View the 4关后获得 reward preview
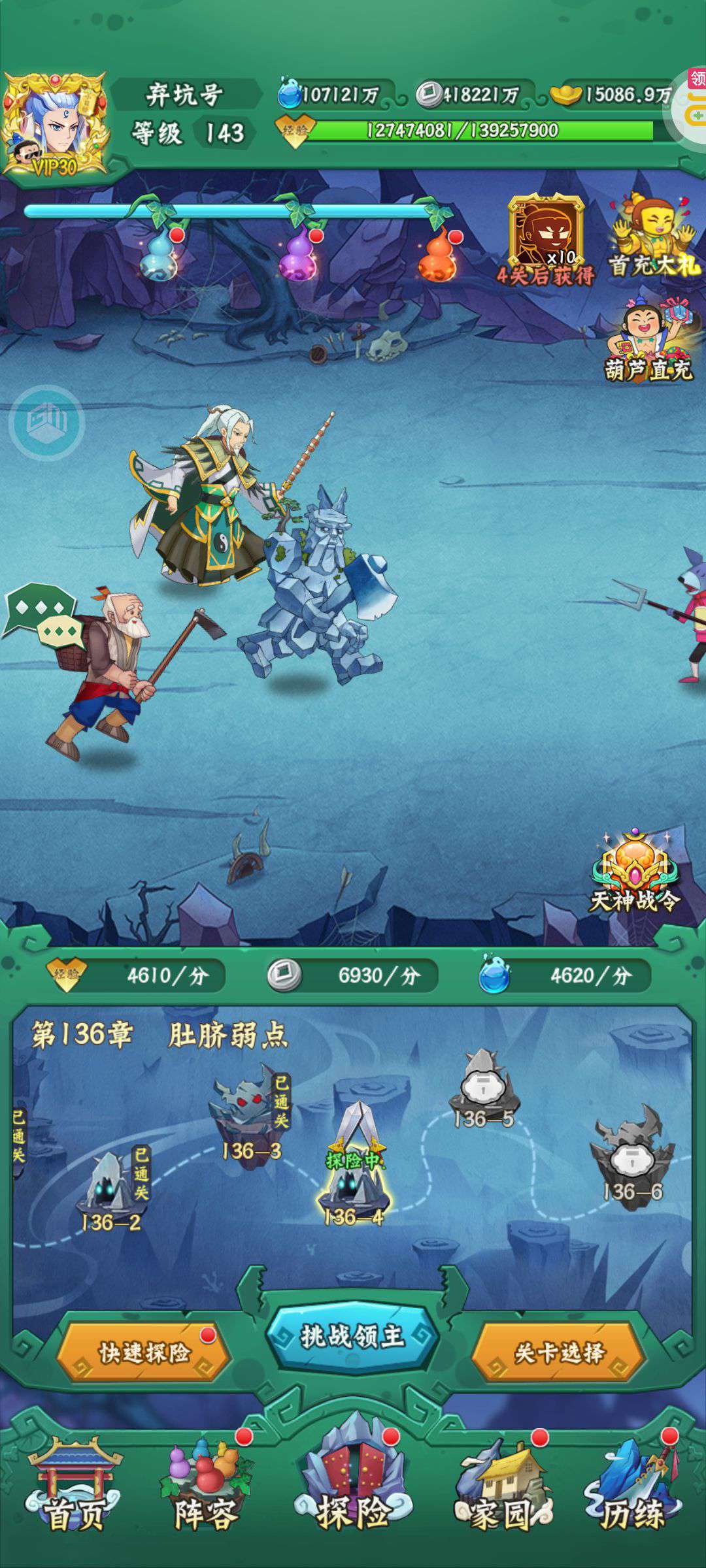This screenshot has width=706, height=1568. 546,240
